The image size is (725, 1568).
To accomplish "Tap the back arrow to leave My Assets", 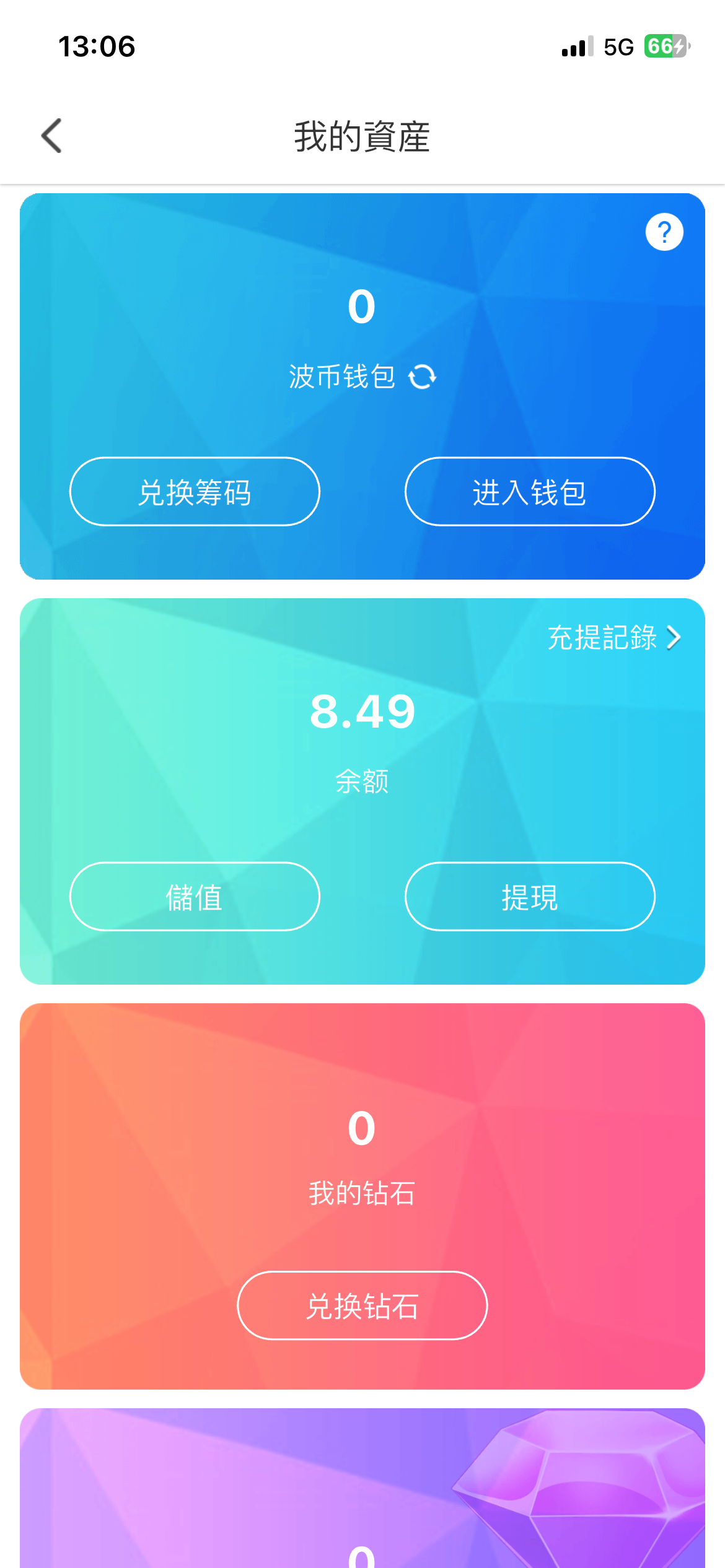I will click(x=51, y=136).
